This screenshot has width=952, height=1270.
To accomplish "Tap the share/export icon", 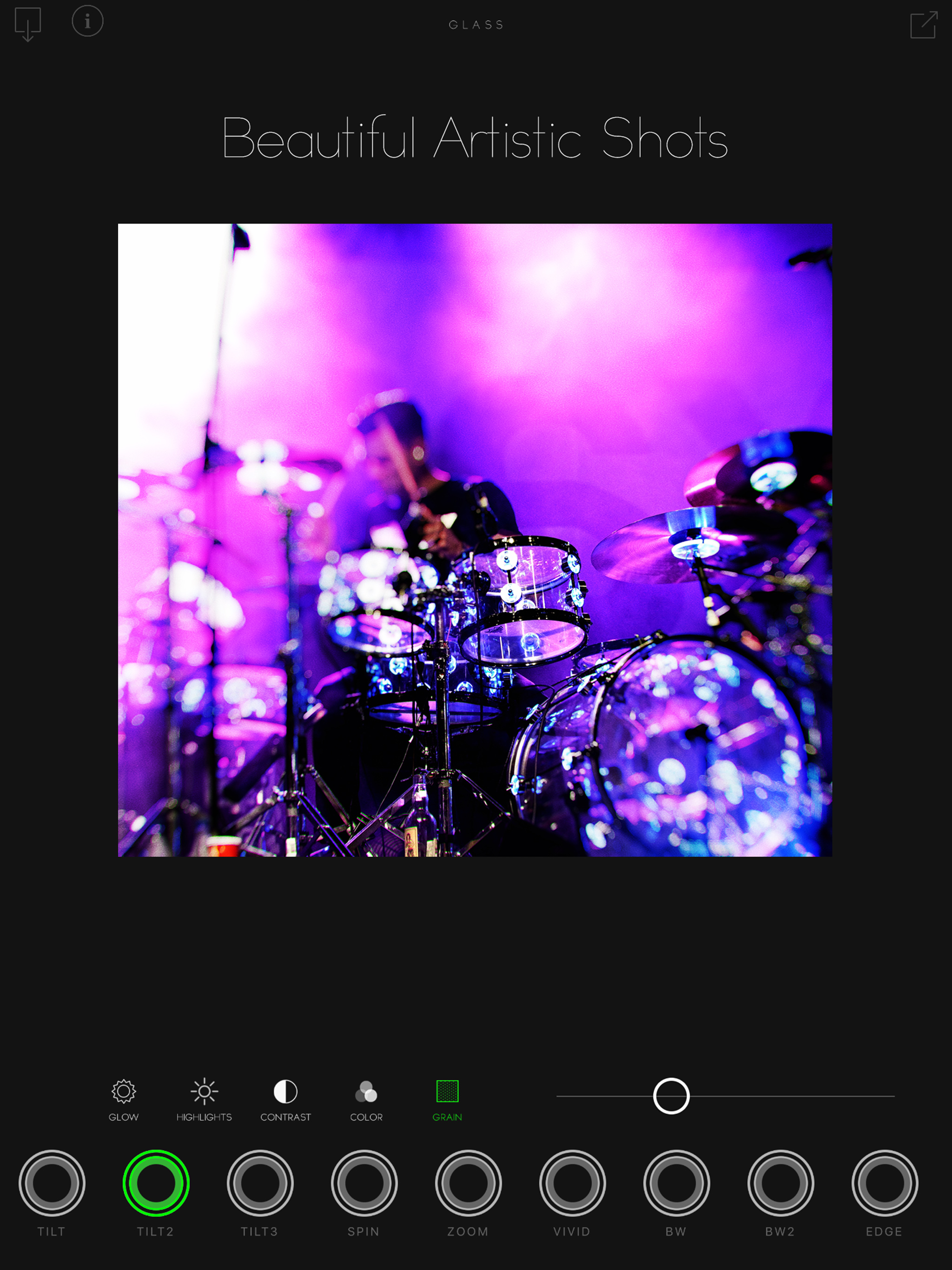I will click(x=923, y=24).
